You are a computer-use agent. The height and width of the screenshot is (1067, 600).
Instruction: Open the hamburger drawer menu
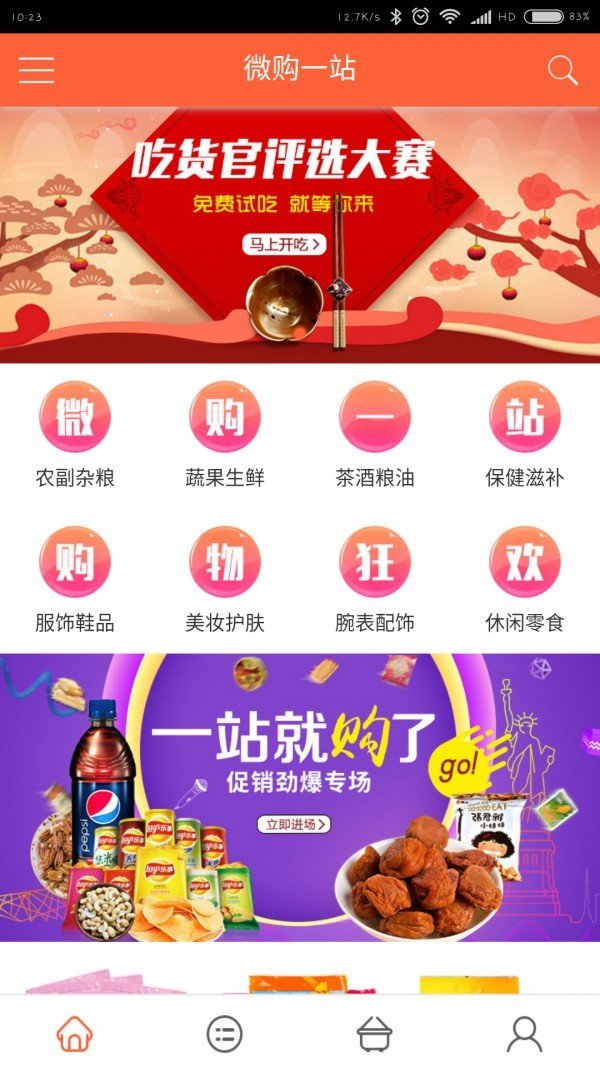(x=36, y=70)
